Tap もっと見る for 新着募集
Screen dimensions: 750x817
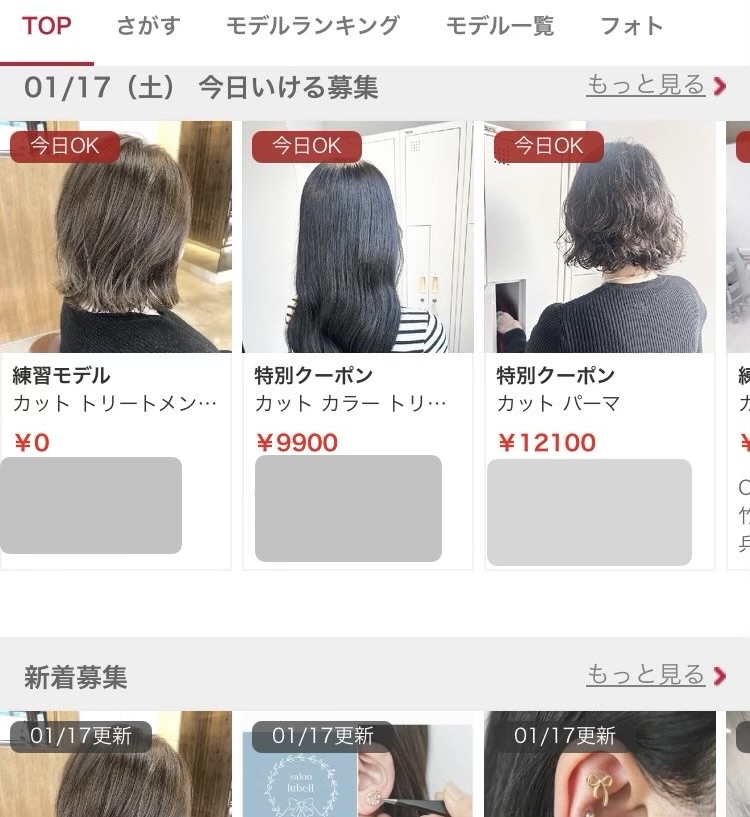point(656,676)
